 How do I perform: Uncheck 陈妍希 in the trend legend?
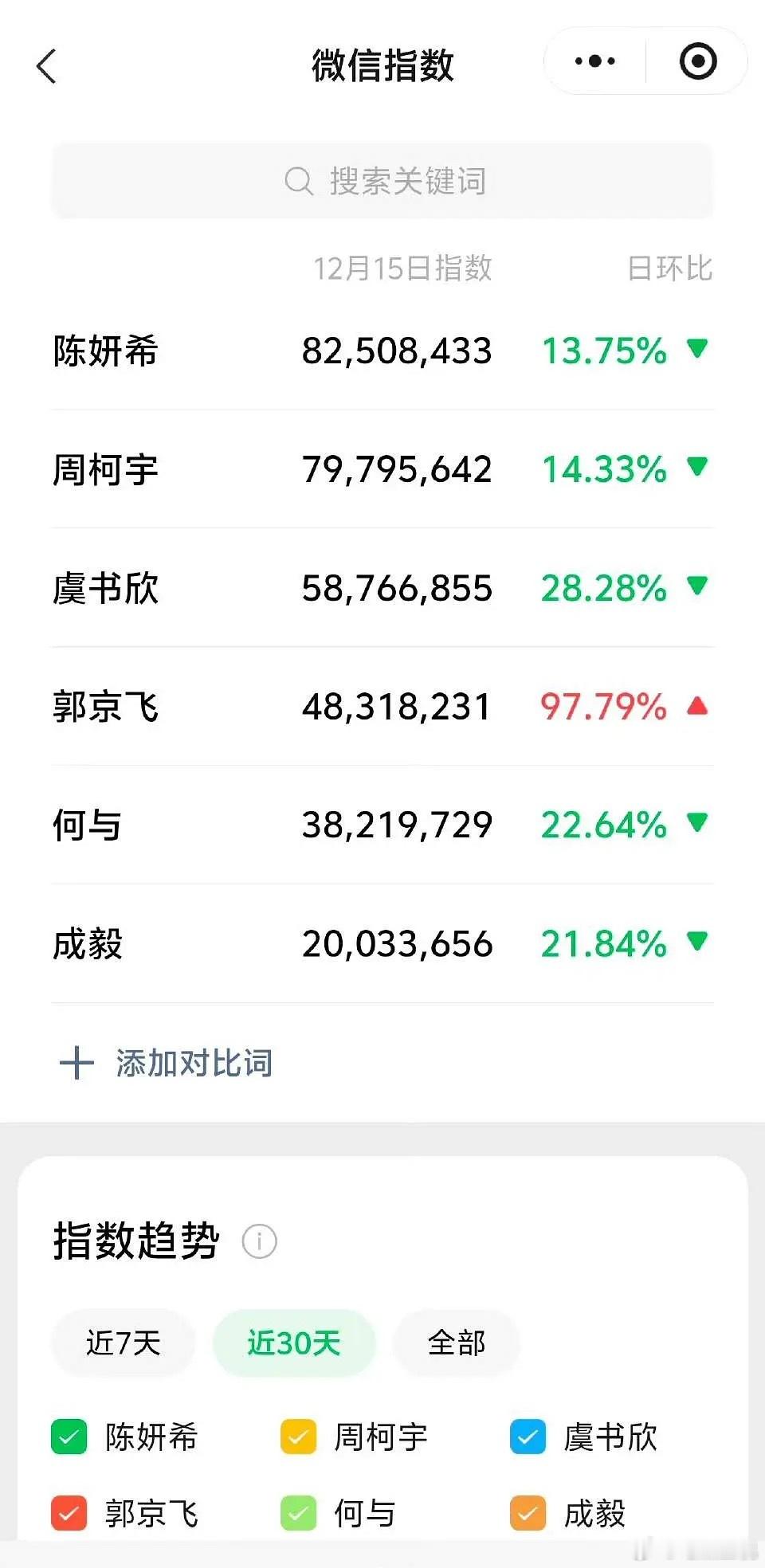point(69,1437)
